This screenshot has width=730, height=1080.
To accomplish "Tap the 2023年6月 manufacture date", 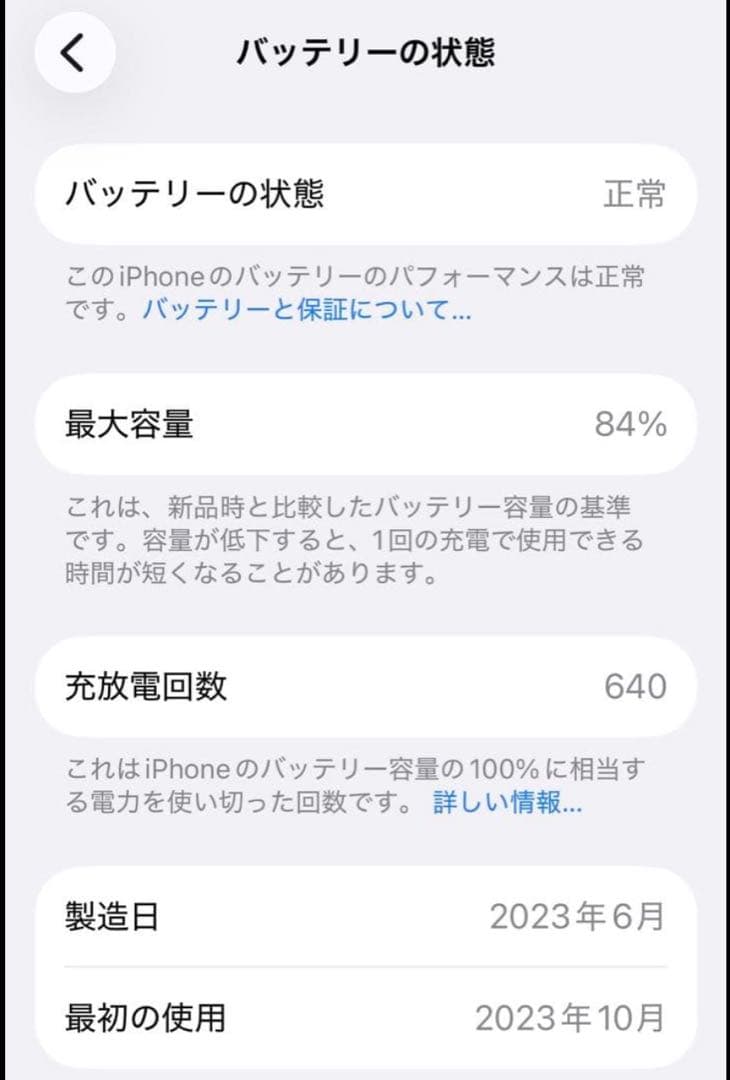I will click(x=578, y=913).
